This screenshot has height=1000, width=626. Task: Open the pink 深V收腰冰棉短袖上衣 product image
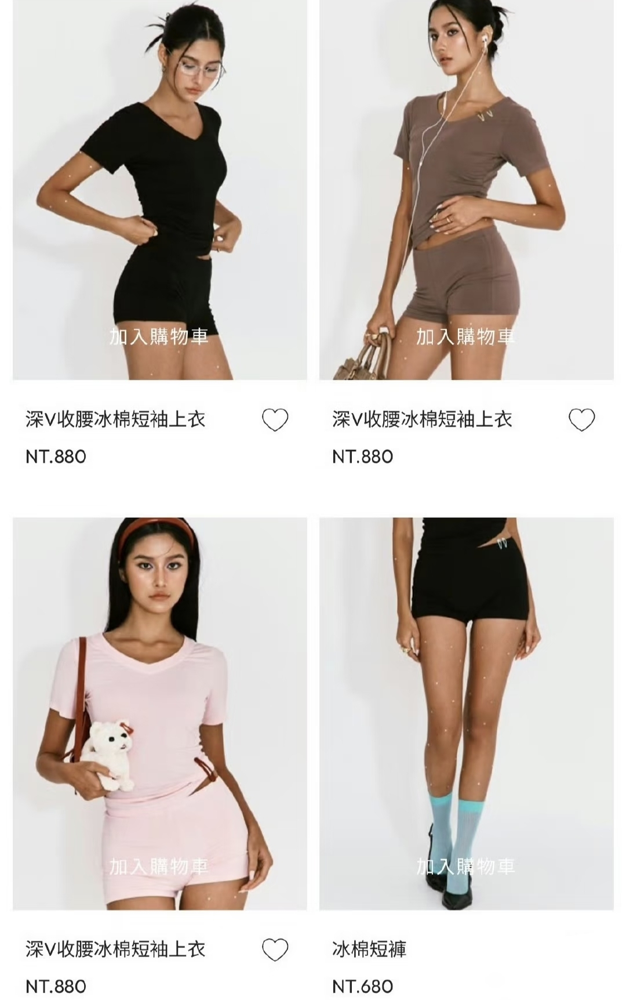tap(160, 714)
